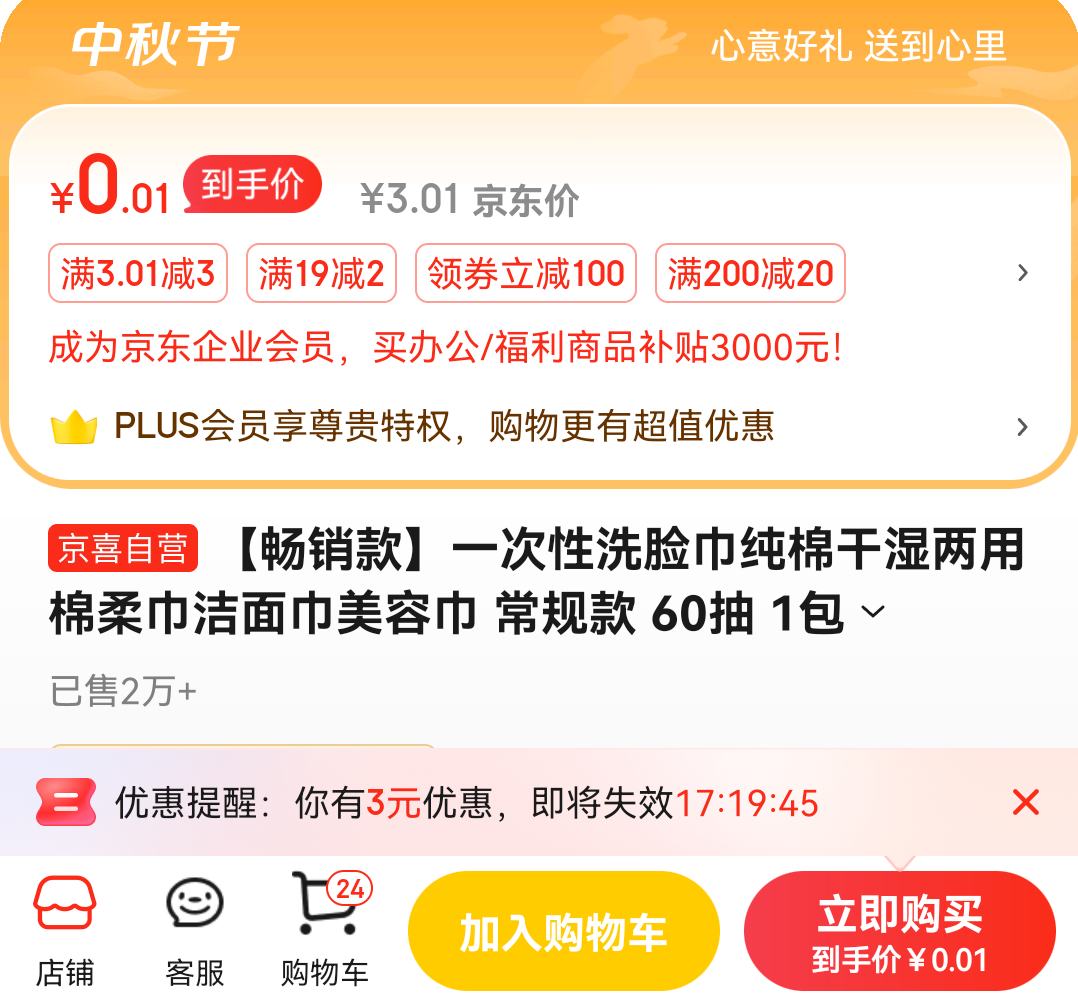This screenshot has height=1003, width=1078.
Task: Select the 满19减2 coupon chip
Action: [x=321, y=273]
